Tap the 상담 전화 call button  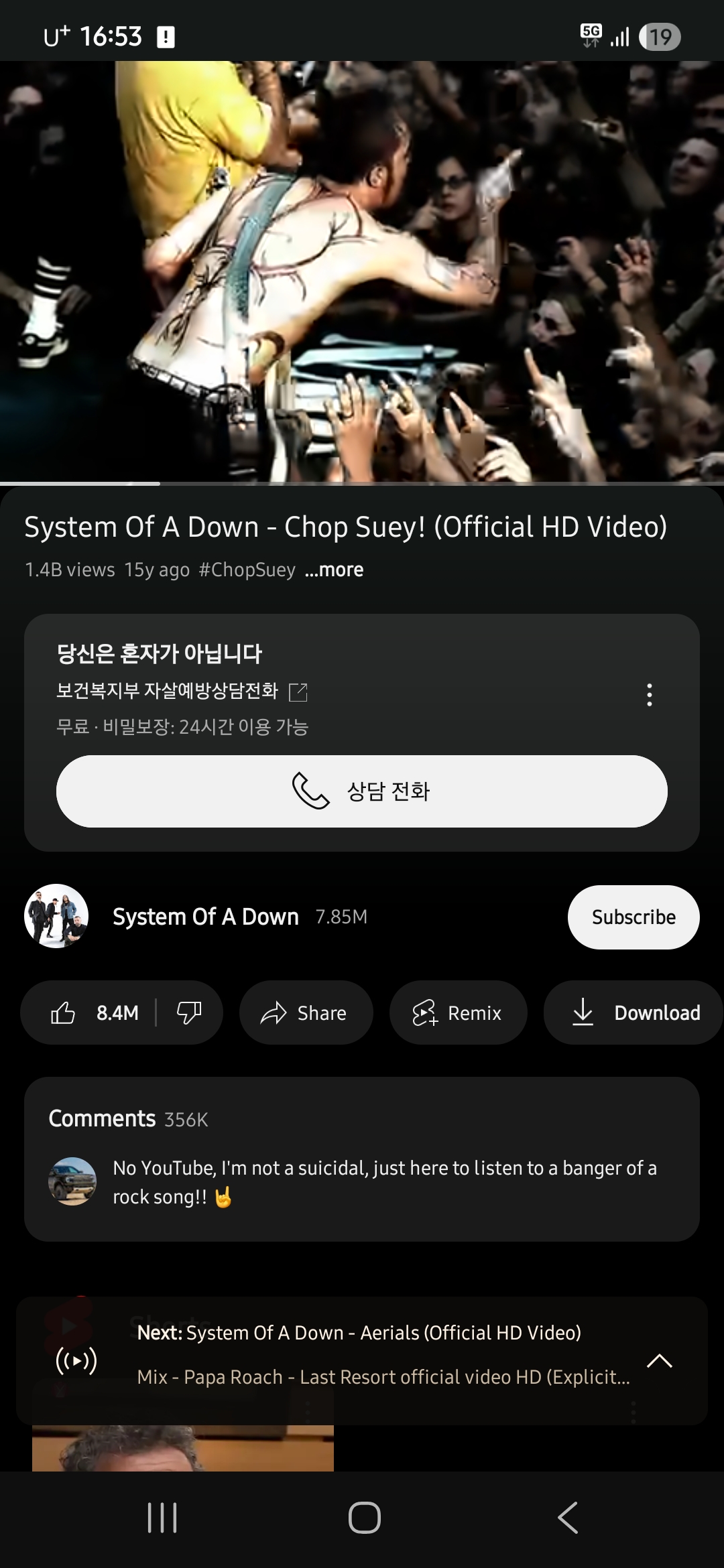coord(362,791)
